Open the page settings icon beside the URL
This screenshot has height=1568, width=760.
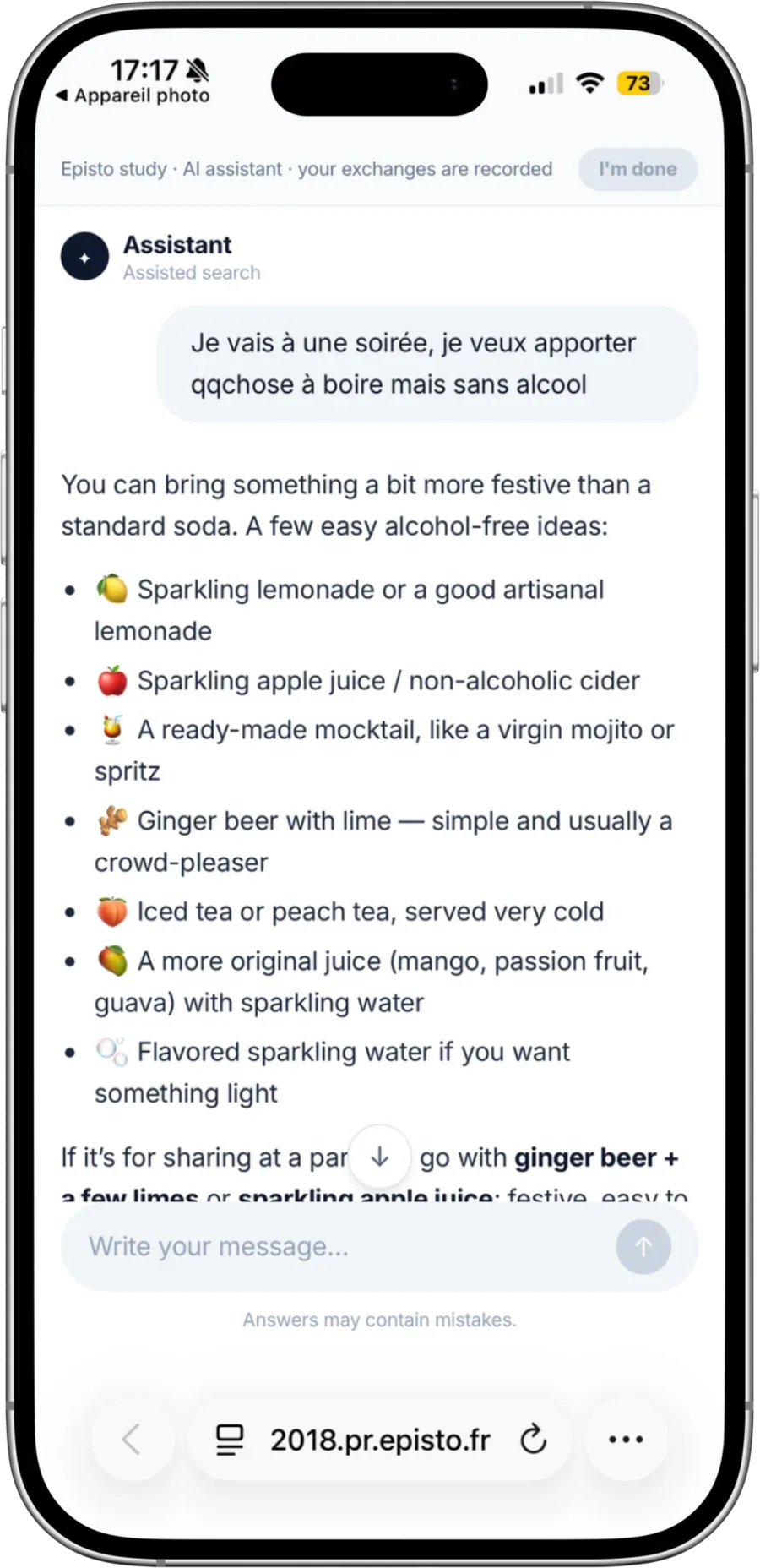230,1440
